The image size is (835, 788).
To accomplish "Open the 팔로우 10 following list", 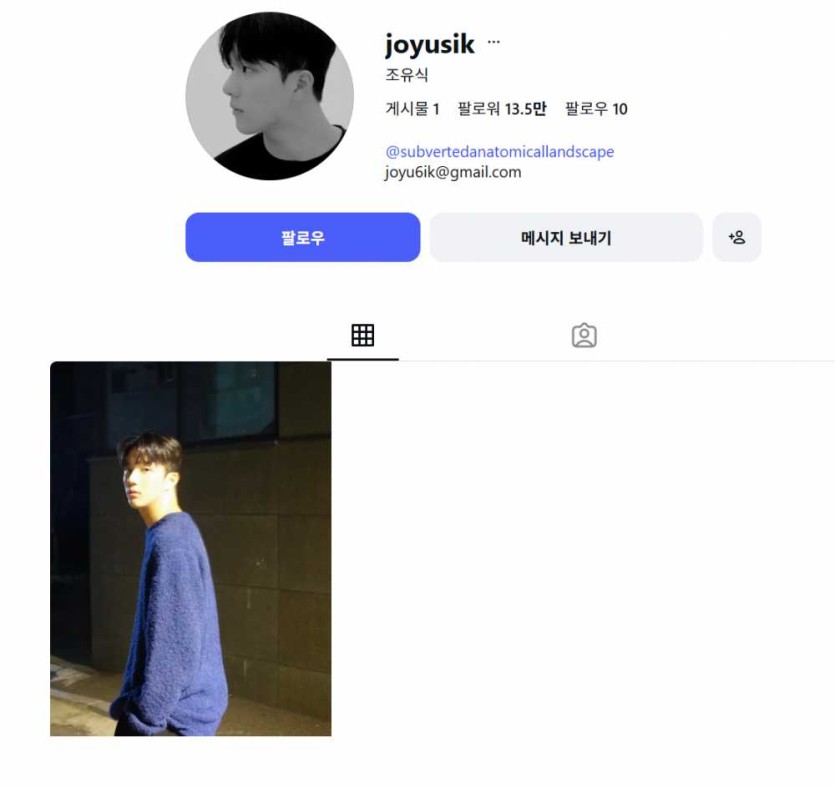I will coord(596,109).
